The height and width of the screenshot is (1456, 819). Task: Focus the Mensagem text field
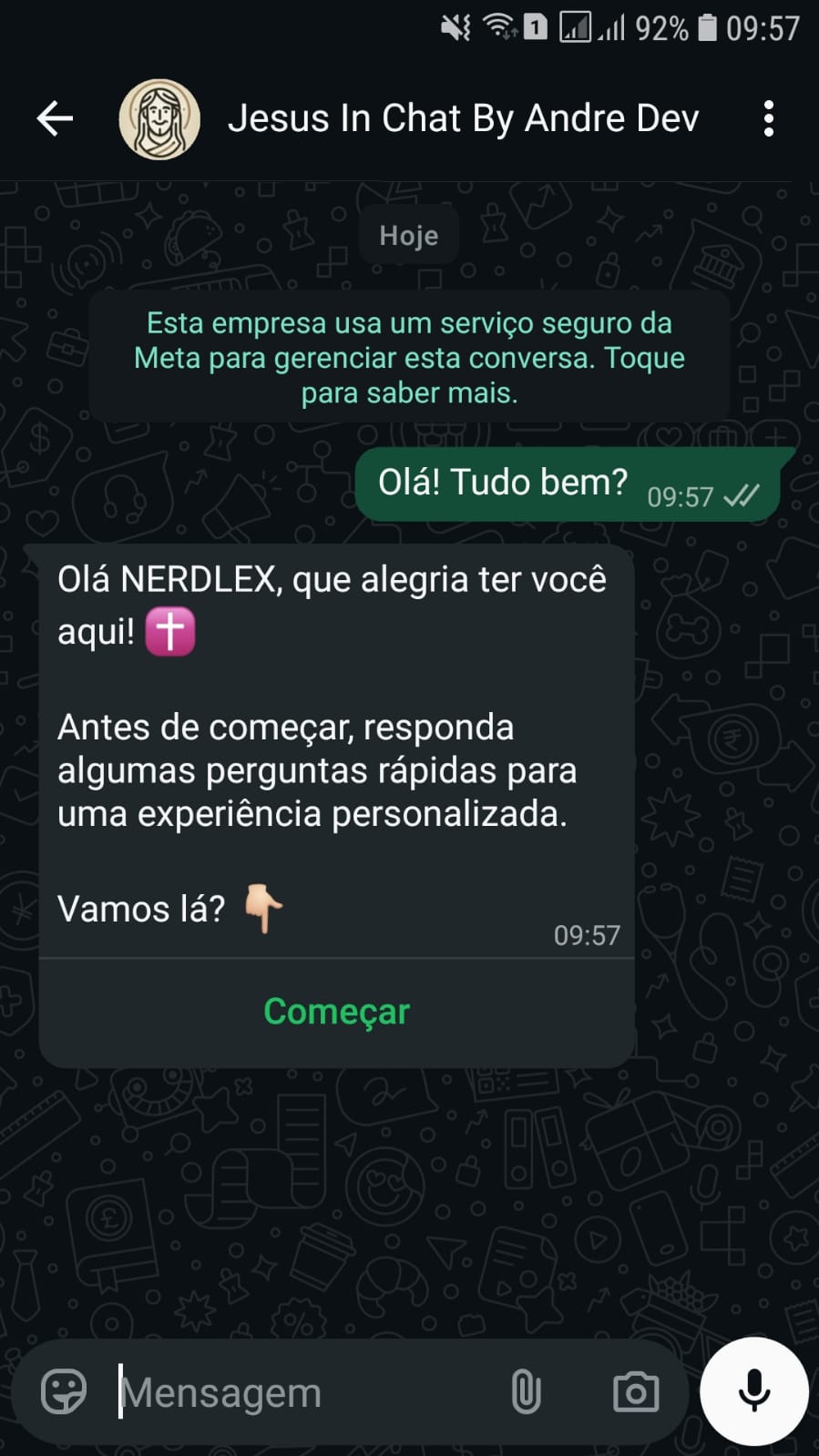click(x=301, y=1392)
